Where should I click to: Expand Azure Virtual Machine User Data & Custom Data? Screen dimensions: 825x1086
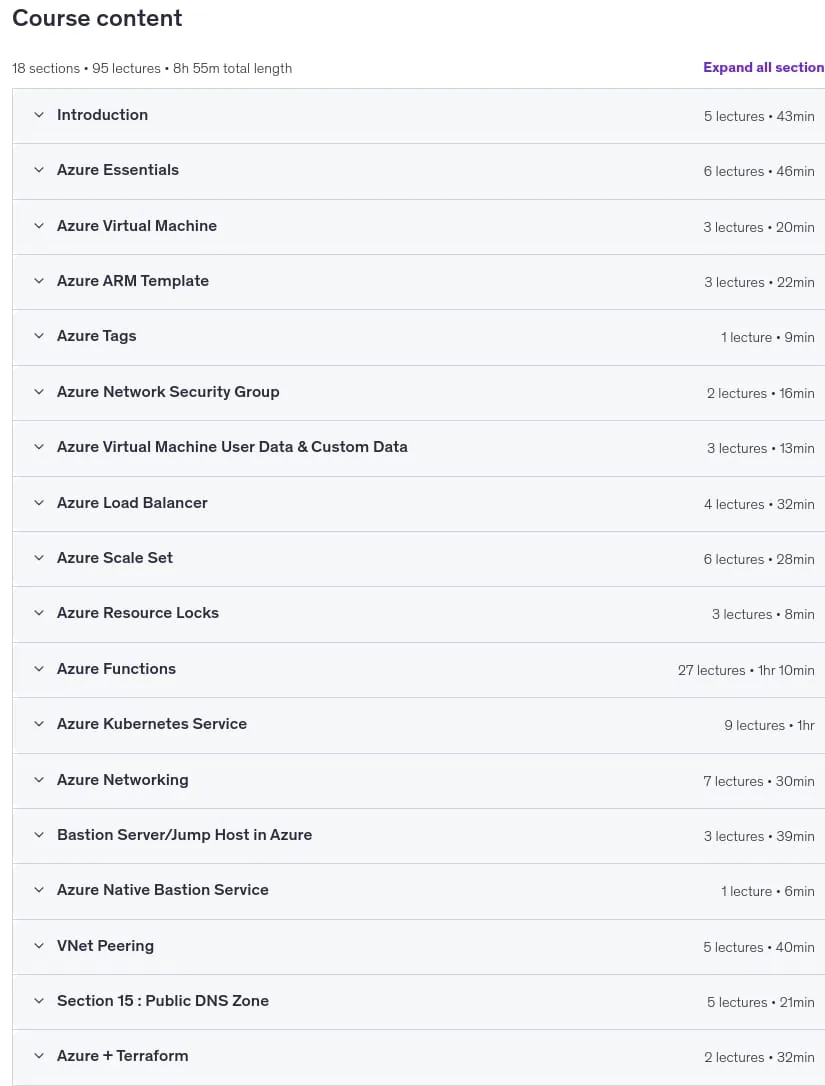click(x=418, y=448)
